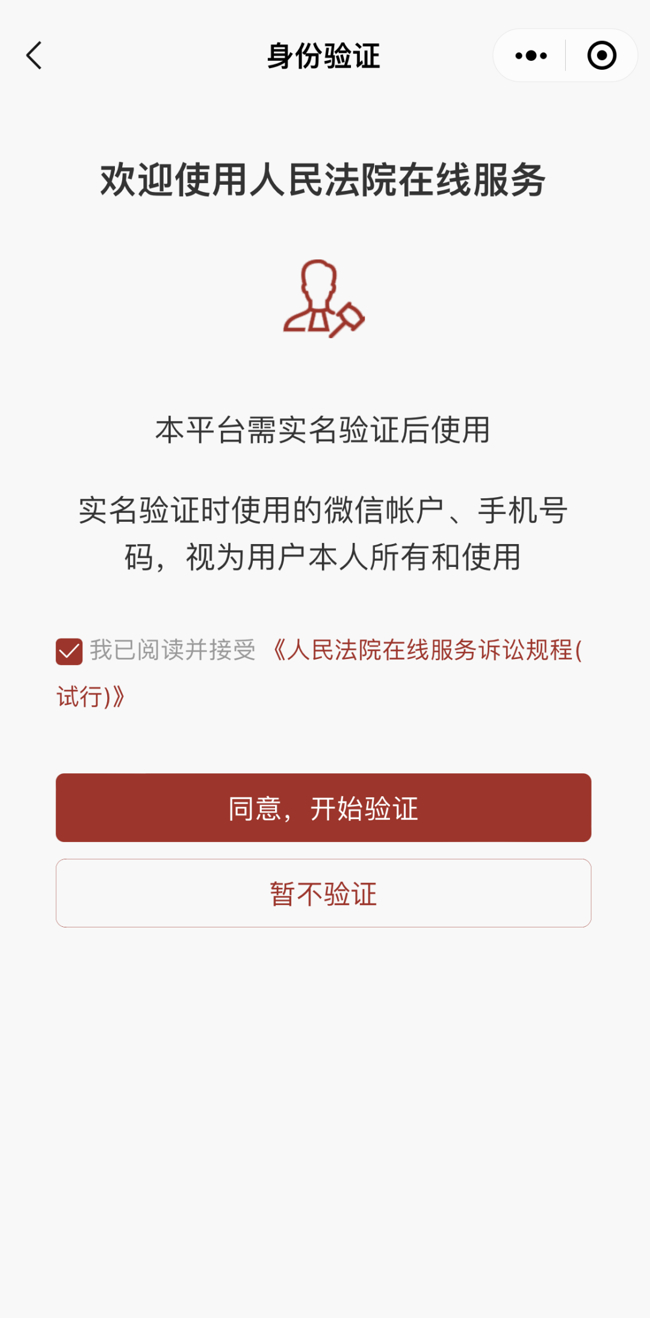
Task: Open the mini program more options menu
Action: 531,56
